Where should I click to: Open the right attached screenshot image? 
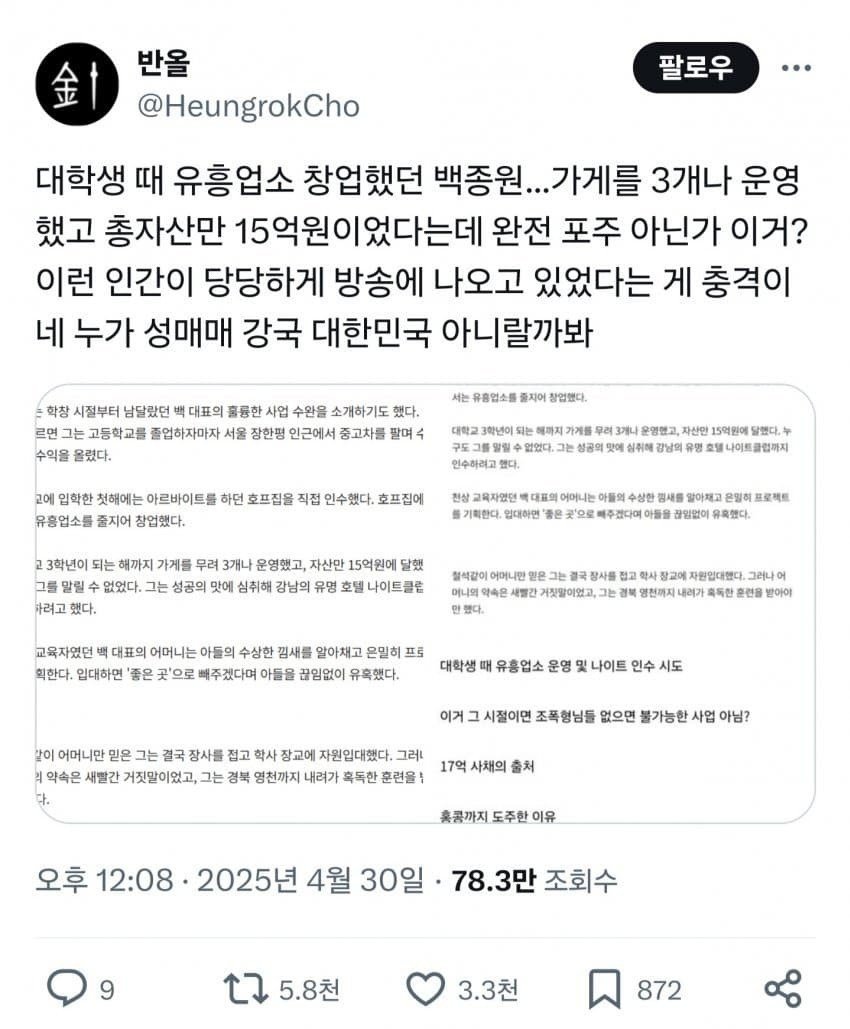625,603
